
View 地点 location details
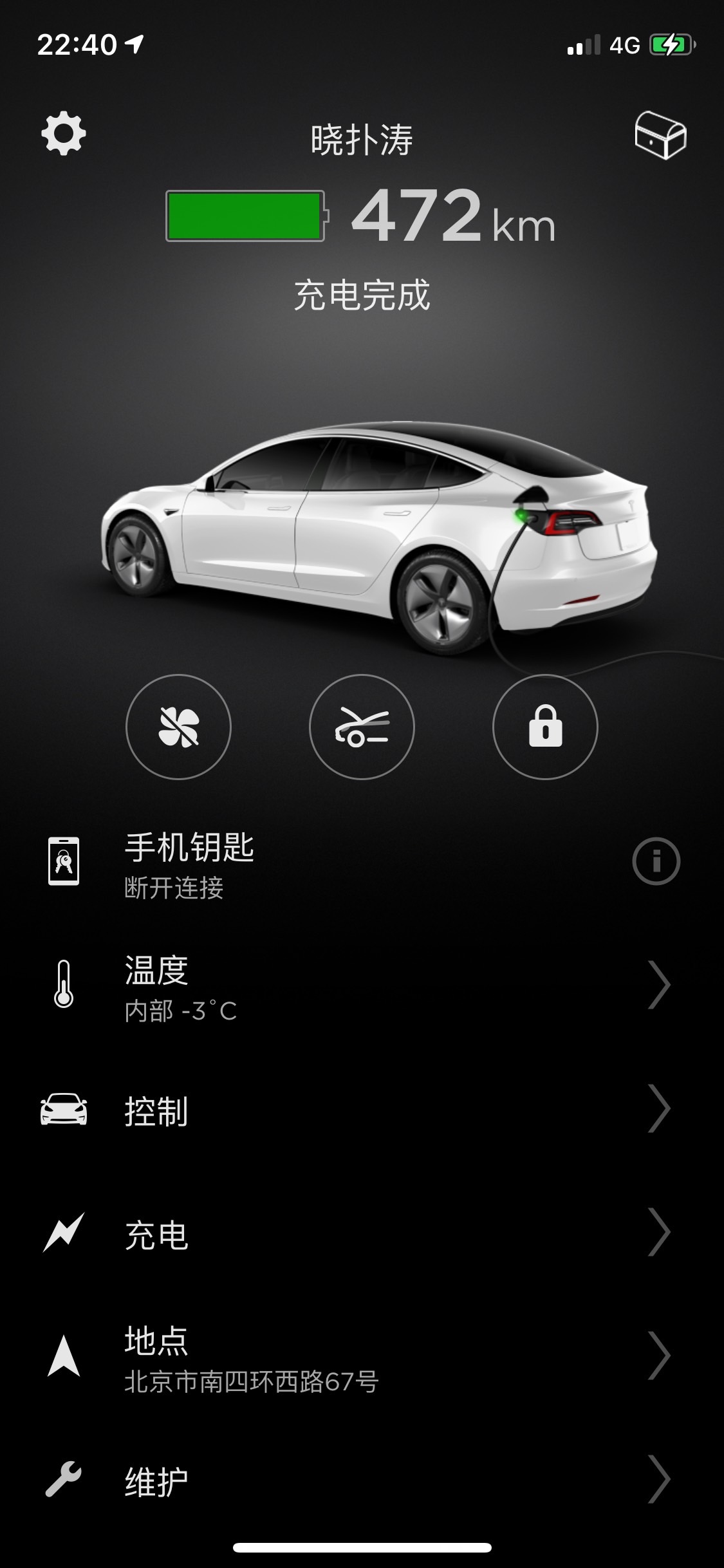click(360, 1357)
